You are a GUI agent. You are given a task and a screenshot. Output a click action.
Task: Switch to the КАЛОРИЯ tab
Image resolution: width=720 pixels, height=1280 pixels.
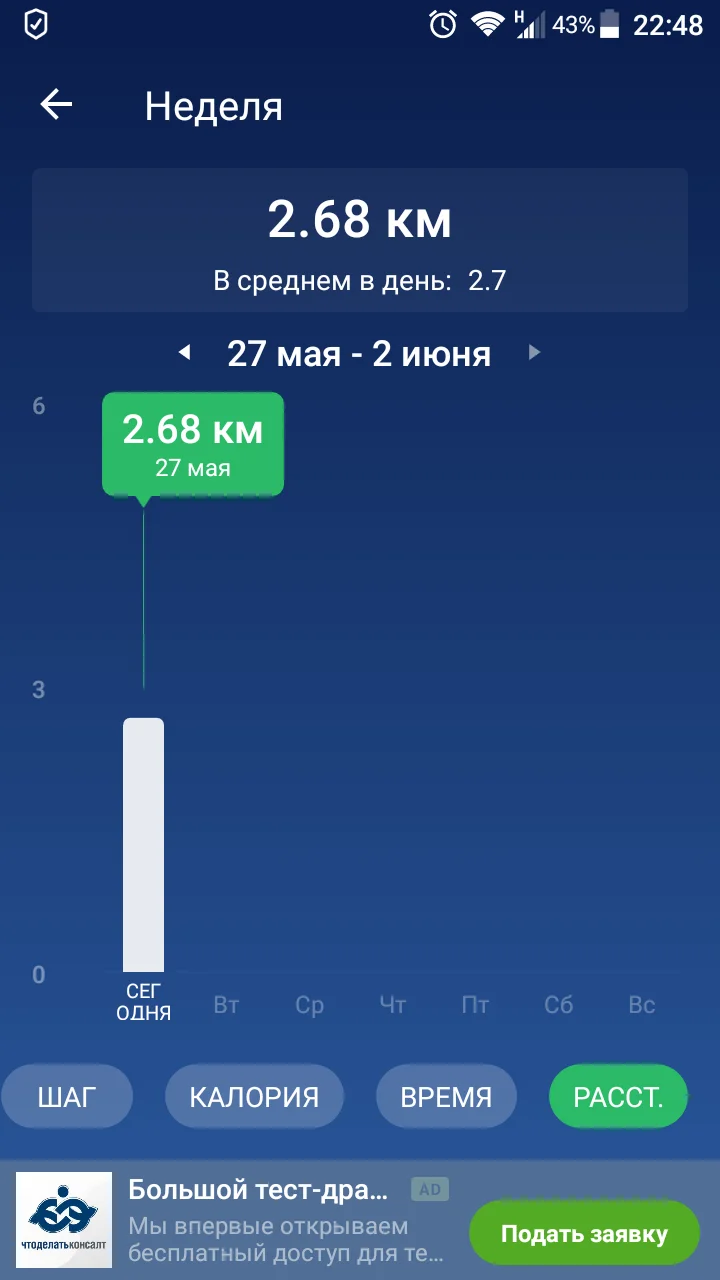[254, 1096]
